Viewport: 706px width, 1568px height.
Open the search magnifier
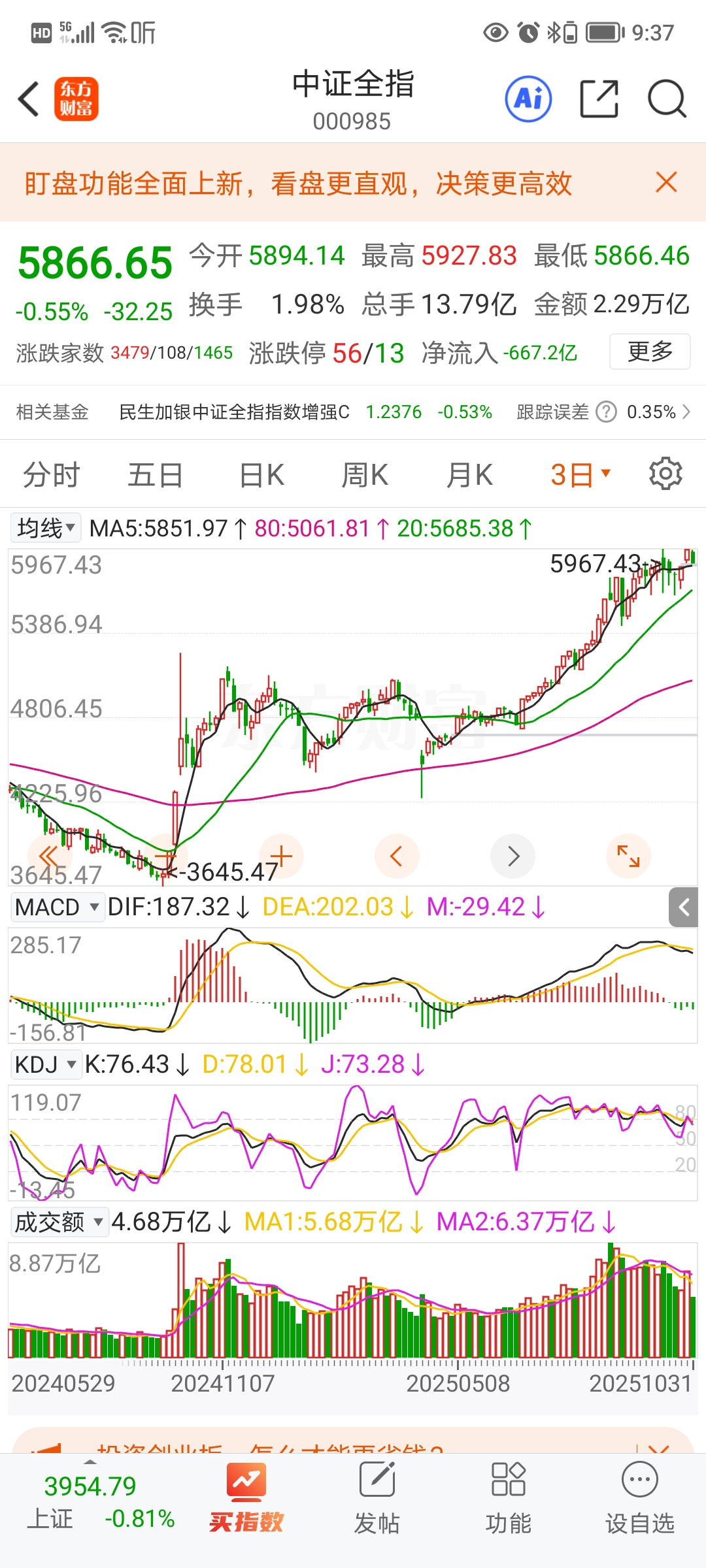[667, 99]
